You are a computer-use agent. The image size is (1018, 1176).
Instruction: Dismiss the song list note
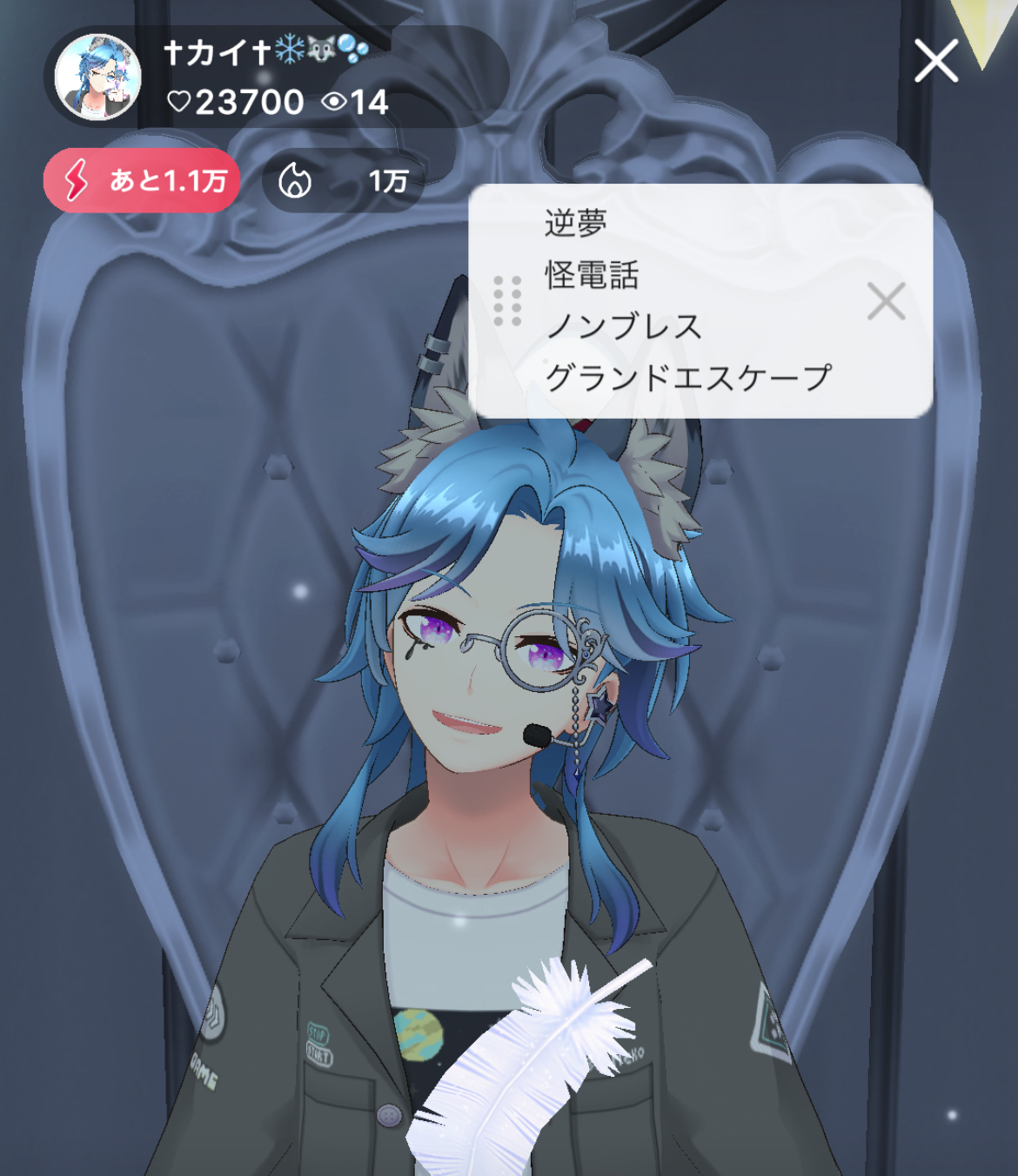click(886, 301)
